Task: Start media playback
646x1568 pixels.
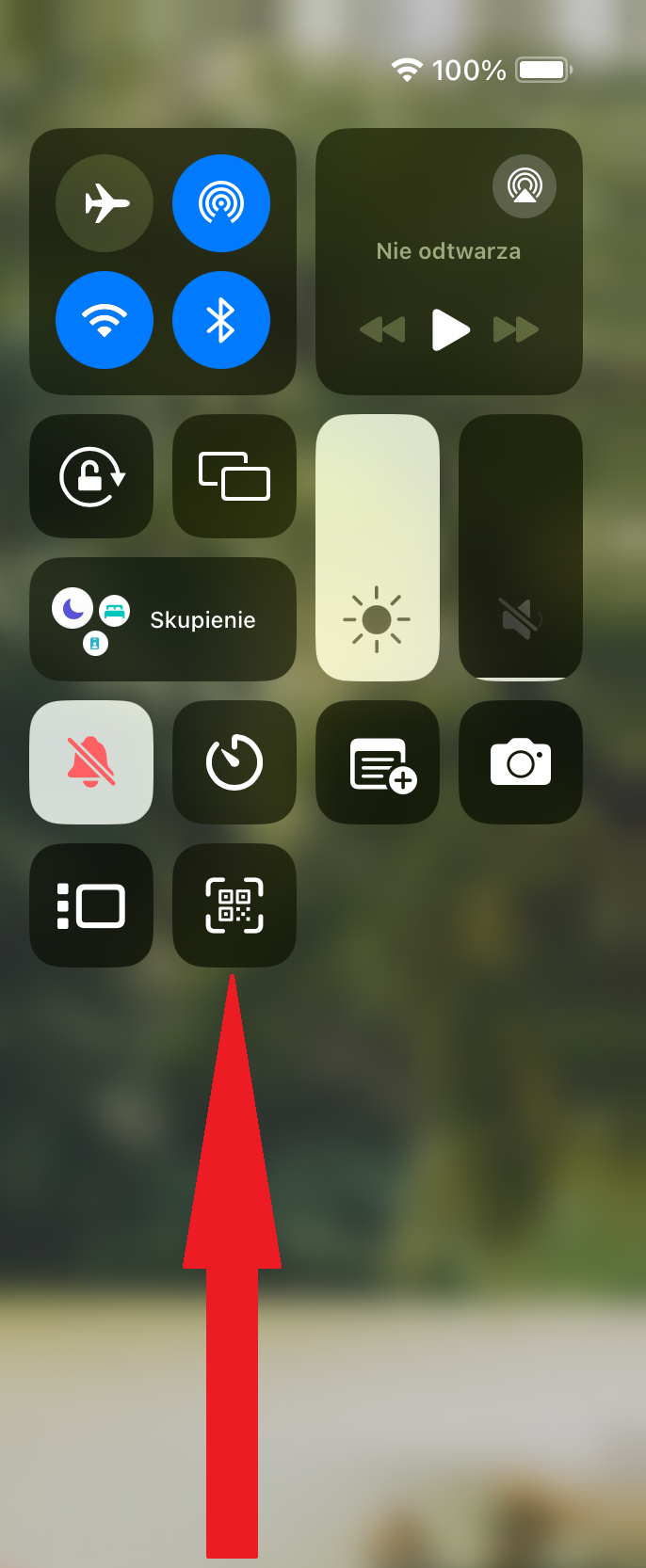Action: [x=450, y=329]
